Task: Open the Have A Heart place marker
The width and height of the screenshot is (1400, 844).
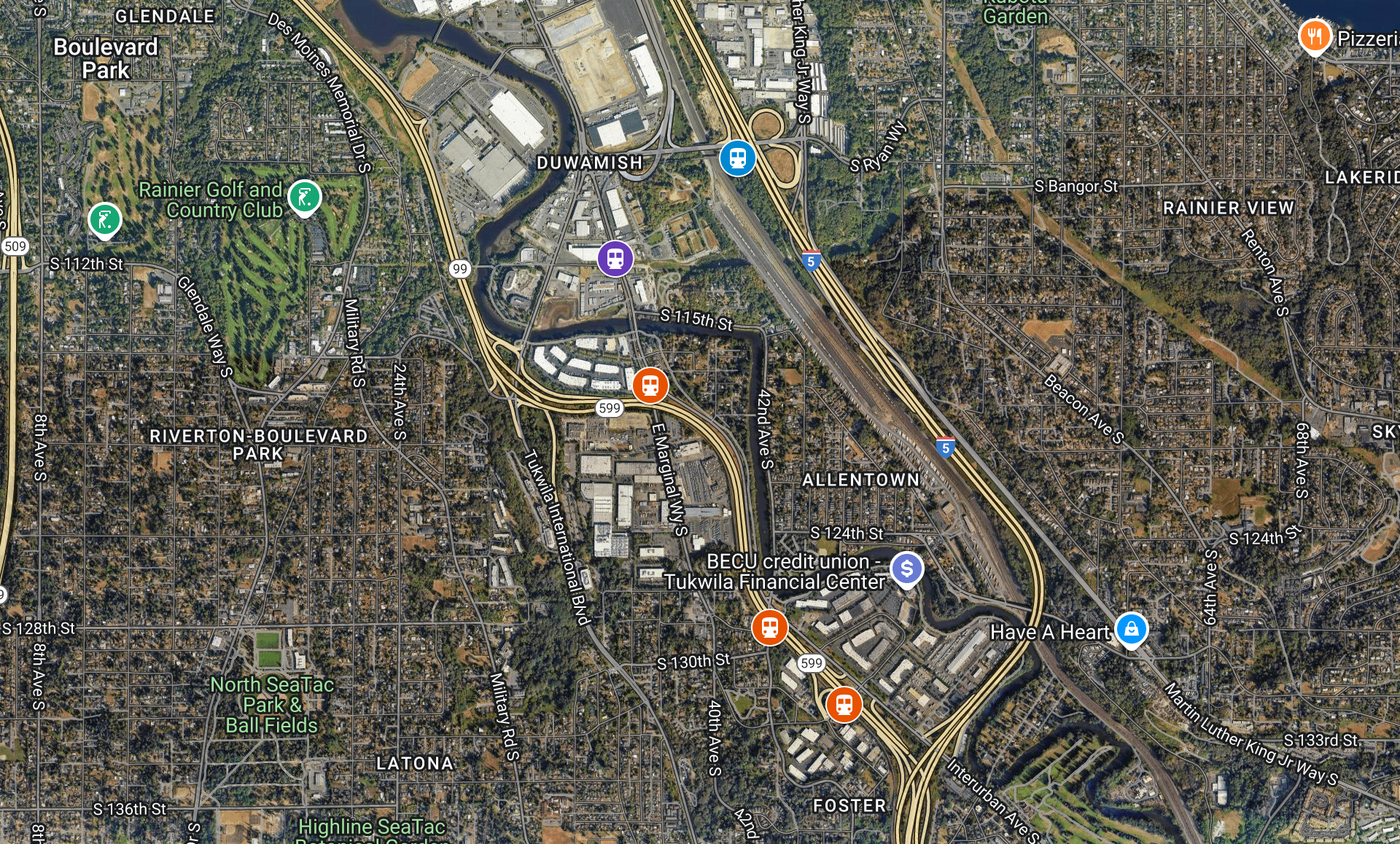Action: pos(1131,628)
